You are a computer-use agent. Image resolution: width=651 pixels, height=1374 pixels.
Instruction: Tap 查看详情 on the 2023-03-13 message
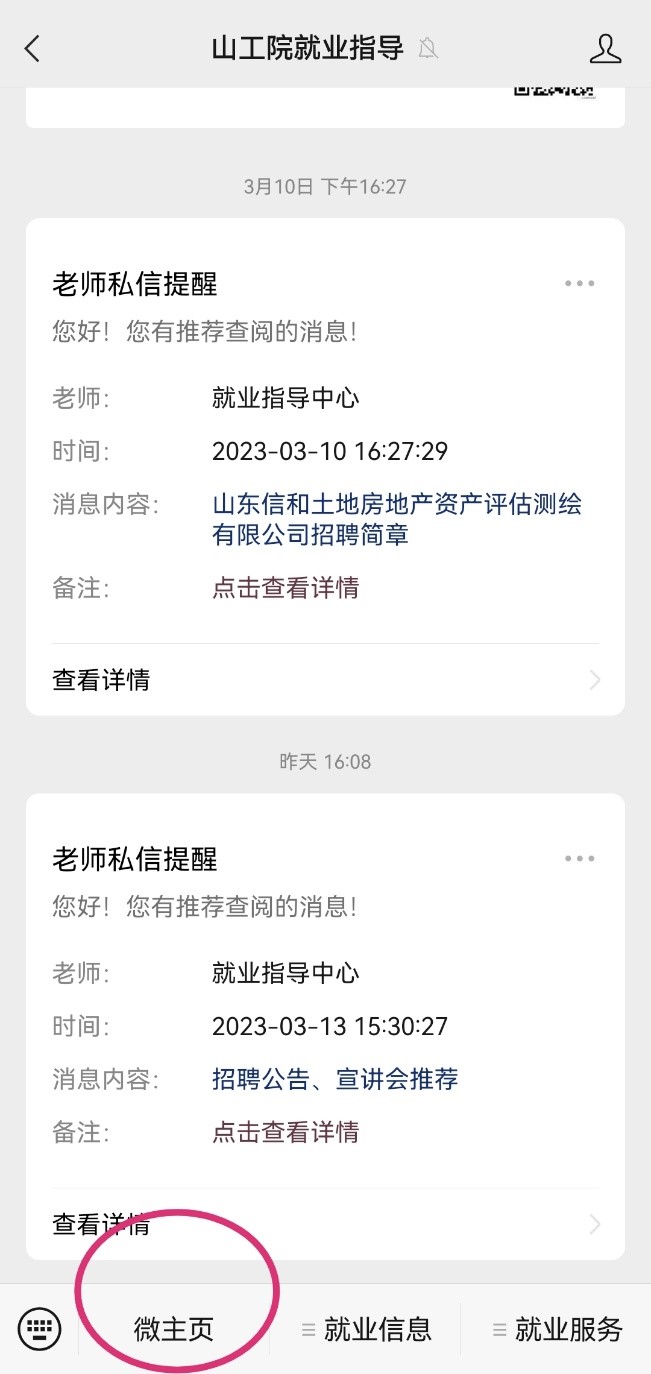(325, 1224)
